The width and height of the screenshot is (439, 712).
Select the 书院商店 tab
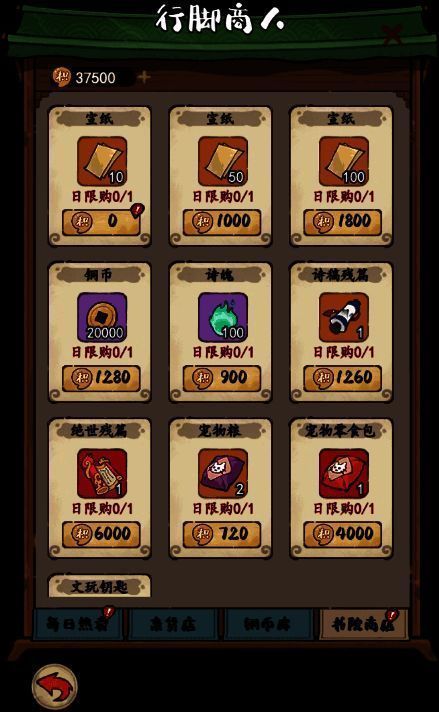[363, 624]
